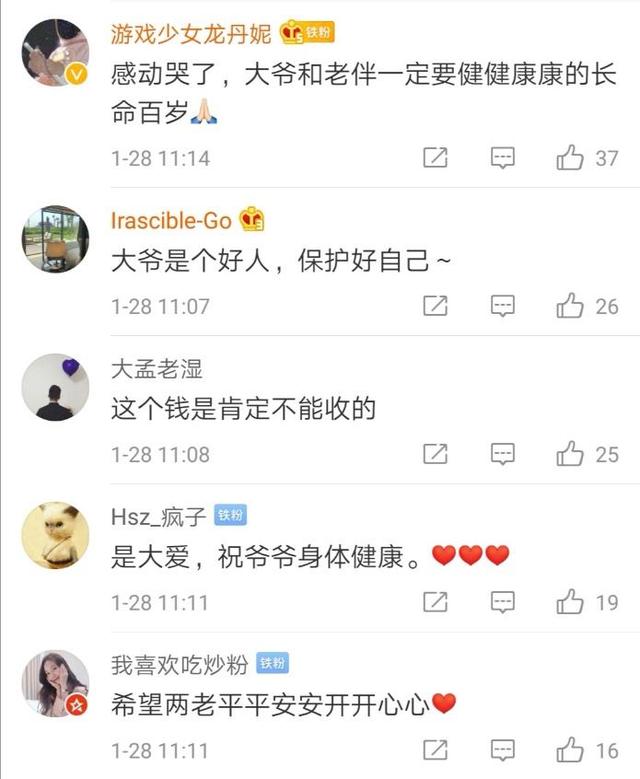The image size is (640, 779).
Task: View 大孟老湿's profile via username
Action: click(x=157, y=369)
